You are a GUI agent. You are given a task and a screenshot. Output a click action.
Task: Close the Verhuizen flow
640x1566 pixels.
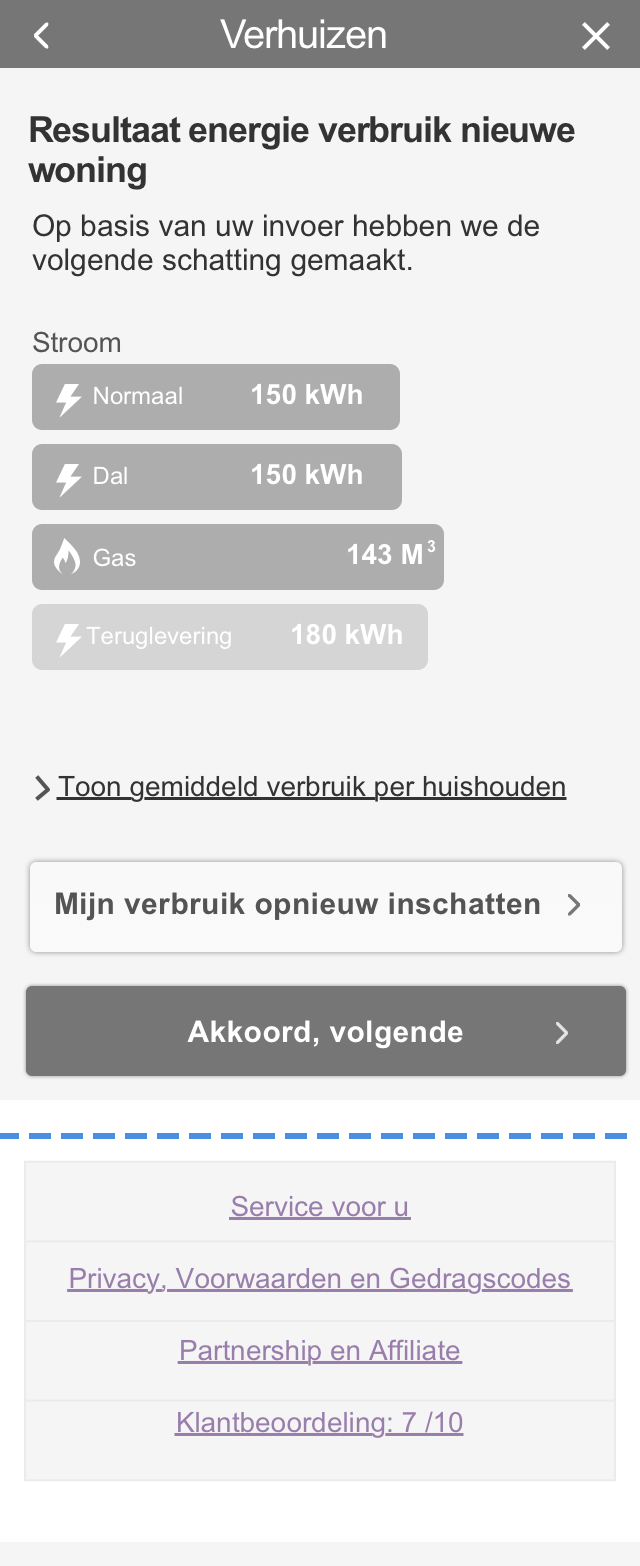[596, 36]
